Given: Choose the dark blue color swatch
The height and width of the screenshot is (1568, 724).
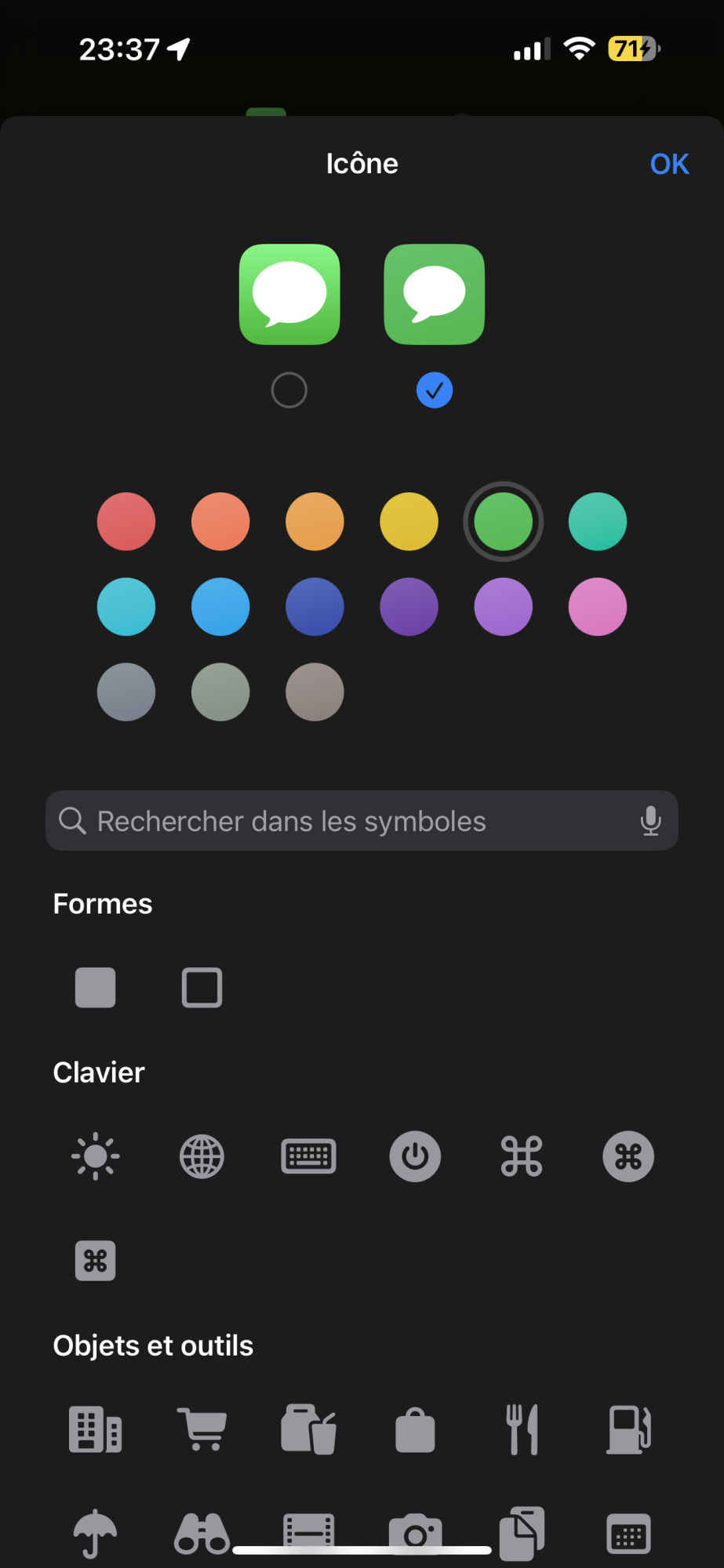Looking at the screenshot, I should pyautogui.click(x=315, y=607).
